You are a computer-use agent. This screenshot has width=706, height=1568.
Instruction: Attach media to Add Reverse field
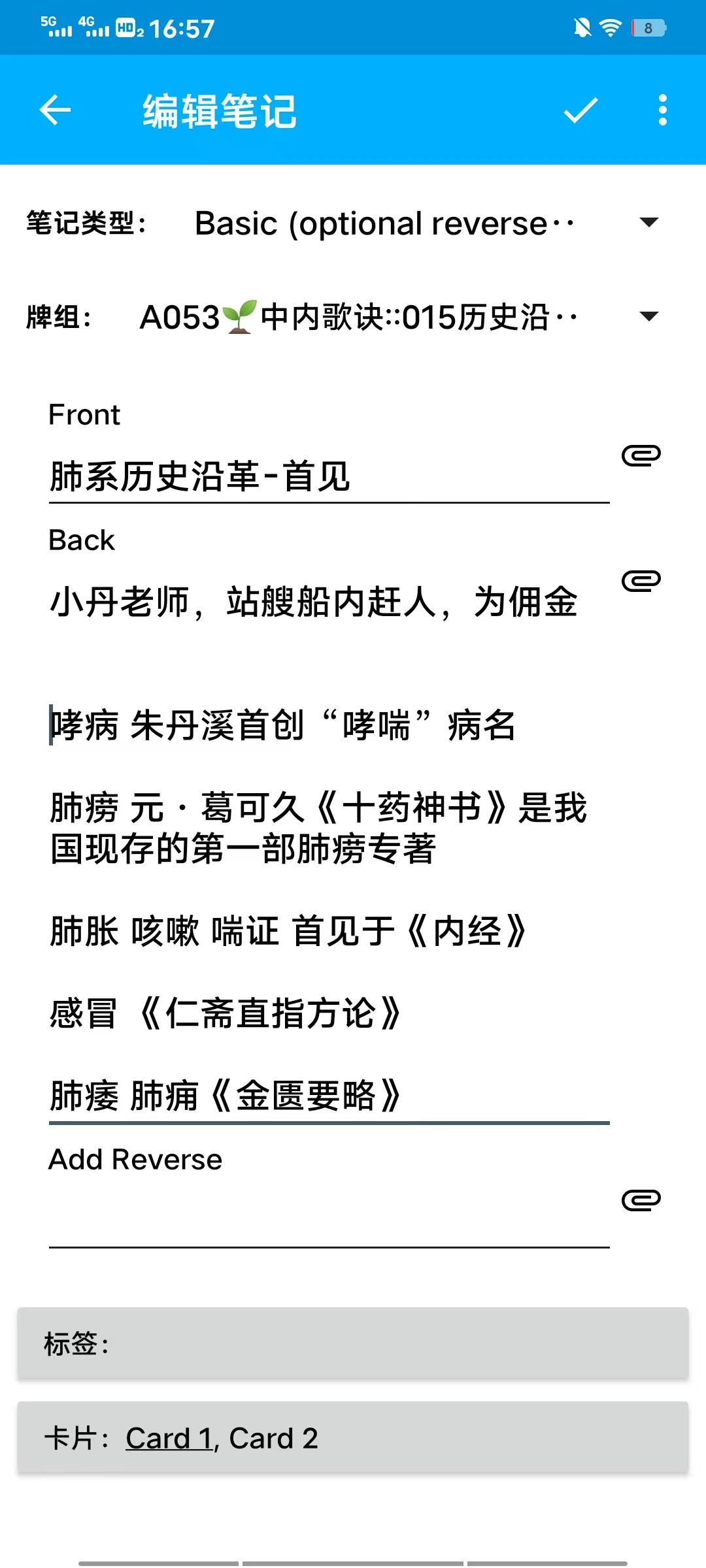point(641,1200)
